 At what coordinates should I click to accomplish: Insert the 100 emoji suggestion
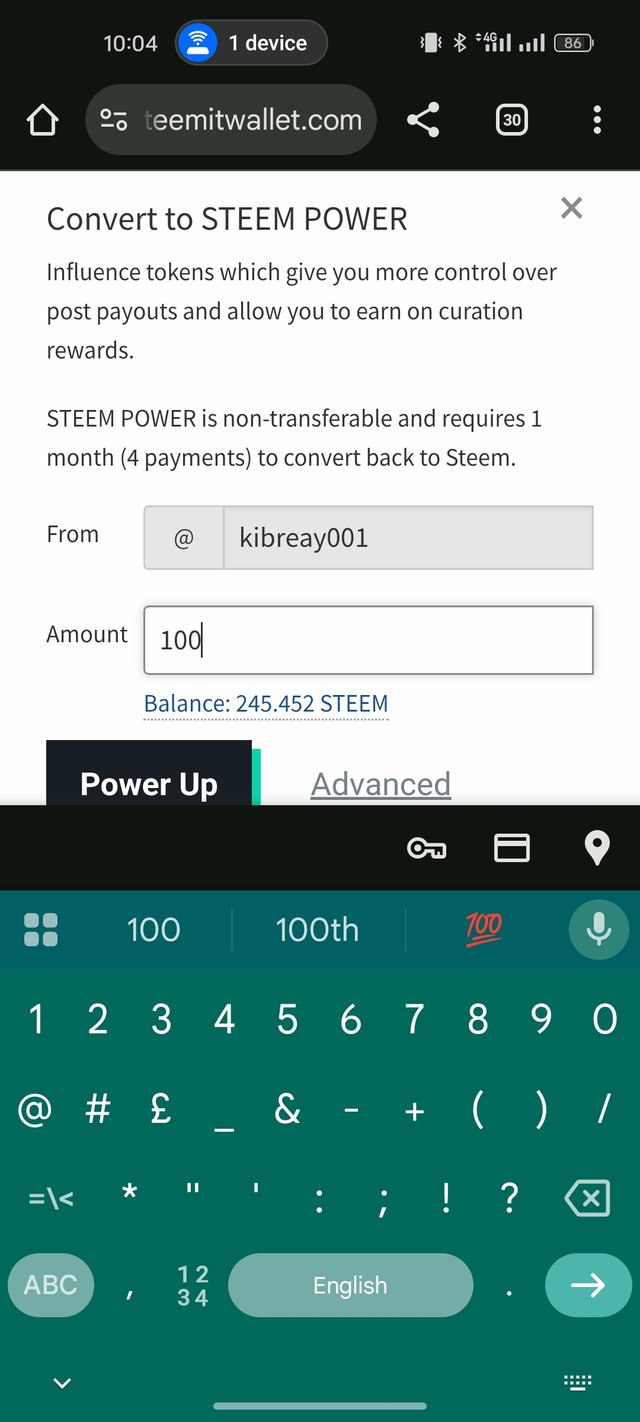[483, 930]
